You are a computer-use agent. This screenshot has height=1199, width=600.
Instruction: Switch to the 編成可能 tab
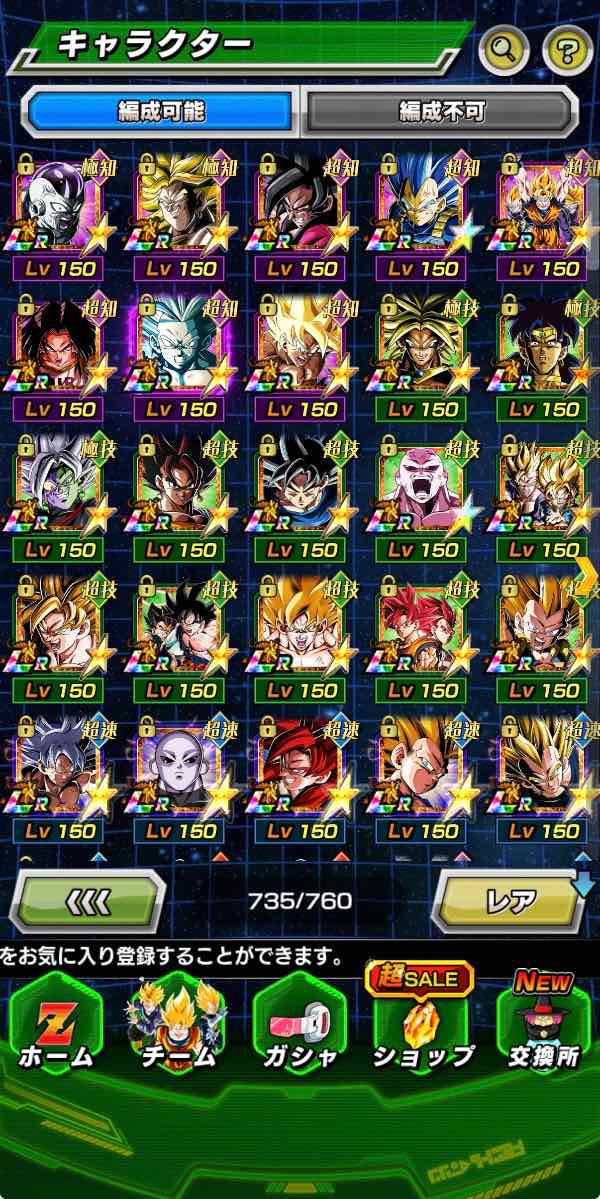(161, 110)
